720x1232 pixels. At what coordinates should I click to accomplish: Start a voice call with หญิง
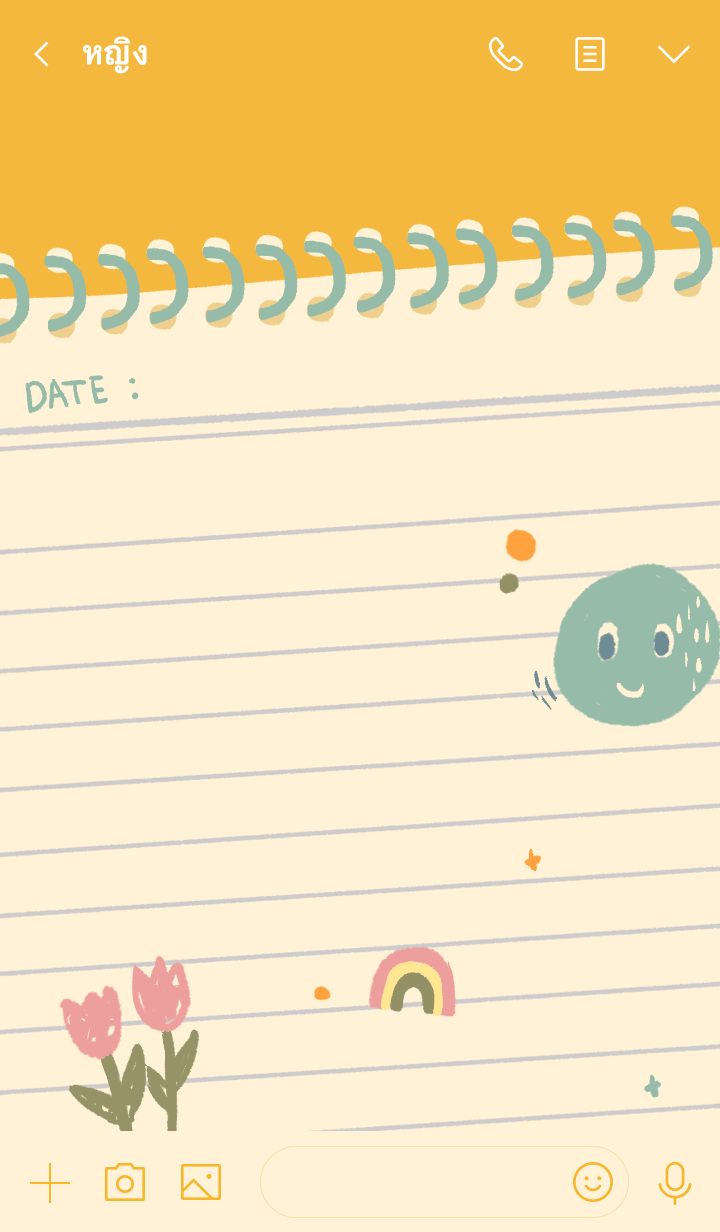pos(505,54)
